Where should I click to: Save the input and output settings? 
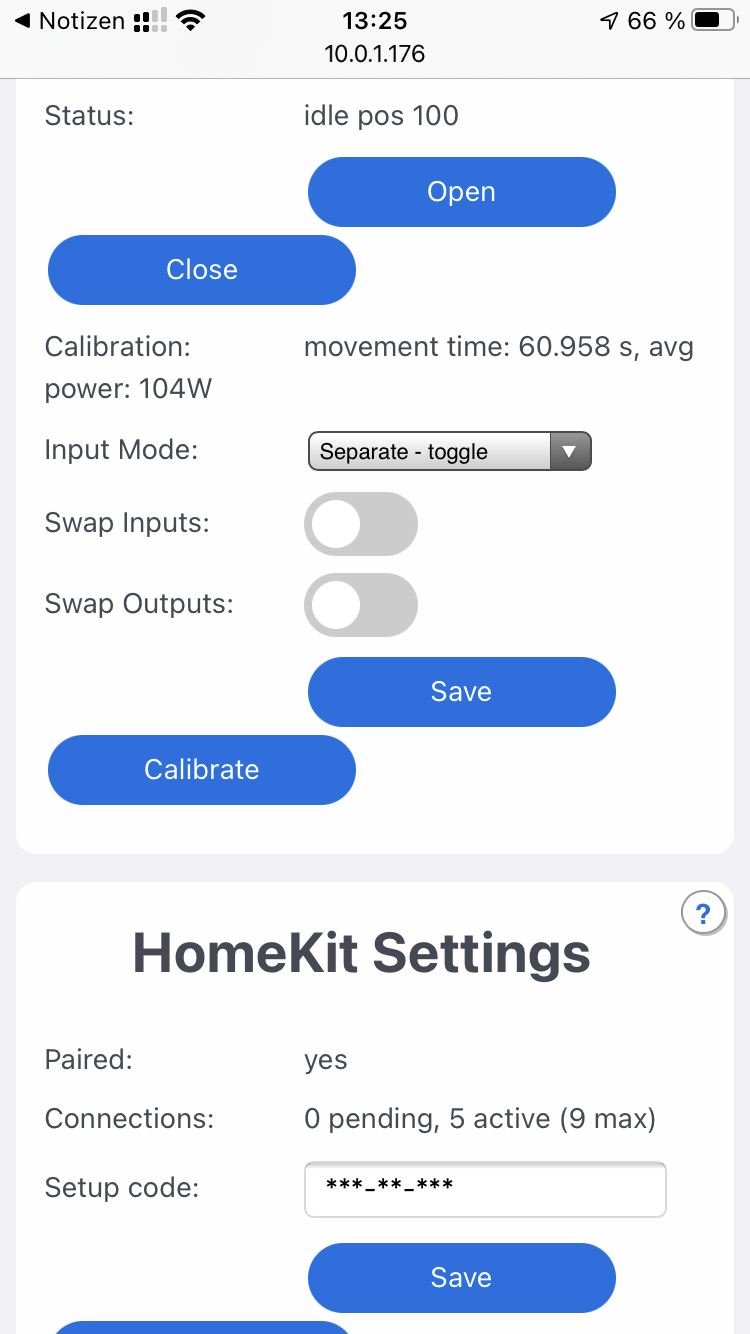(x=461, y=691)
